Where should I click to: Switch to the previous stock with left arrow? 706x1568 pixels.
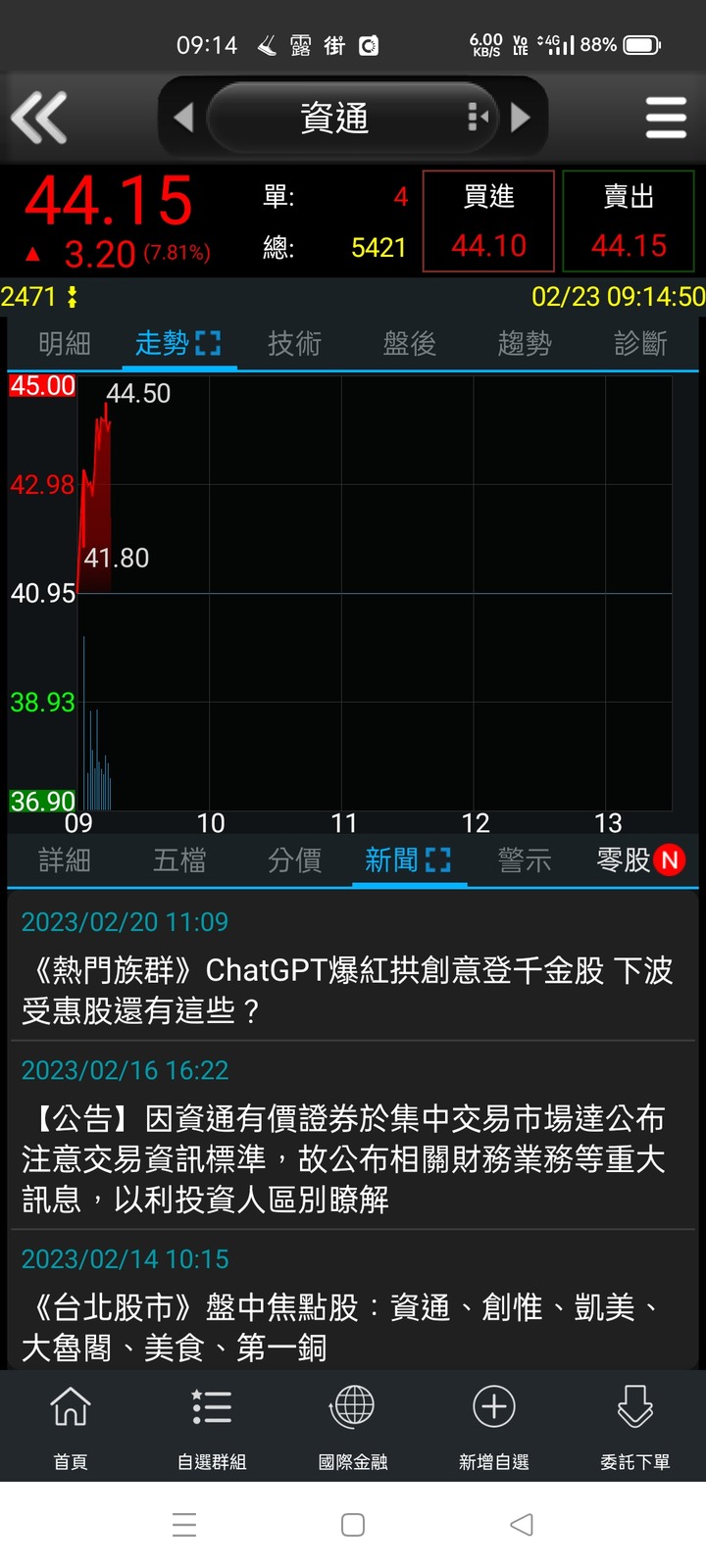183,118
